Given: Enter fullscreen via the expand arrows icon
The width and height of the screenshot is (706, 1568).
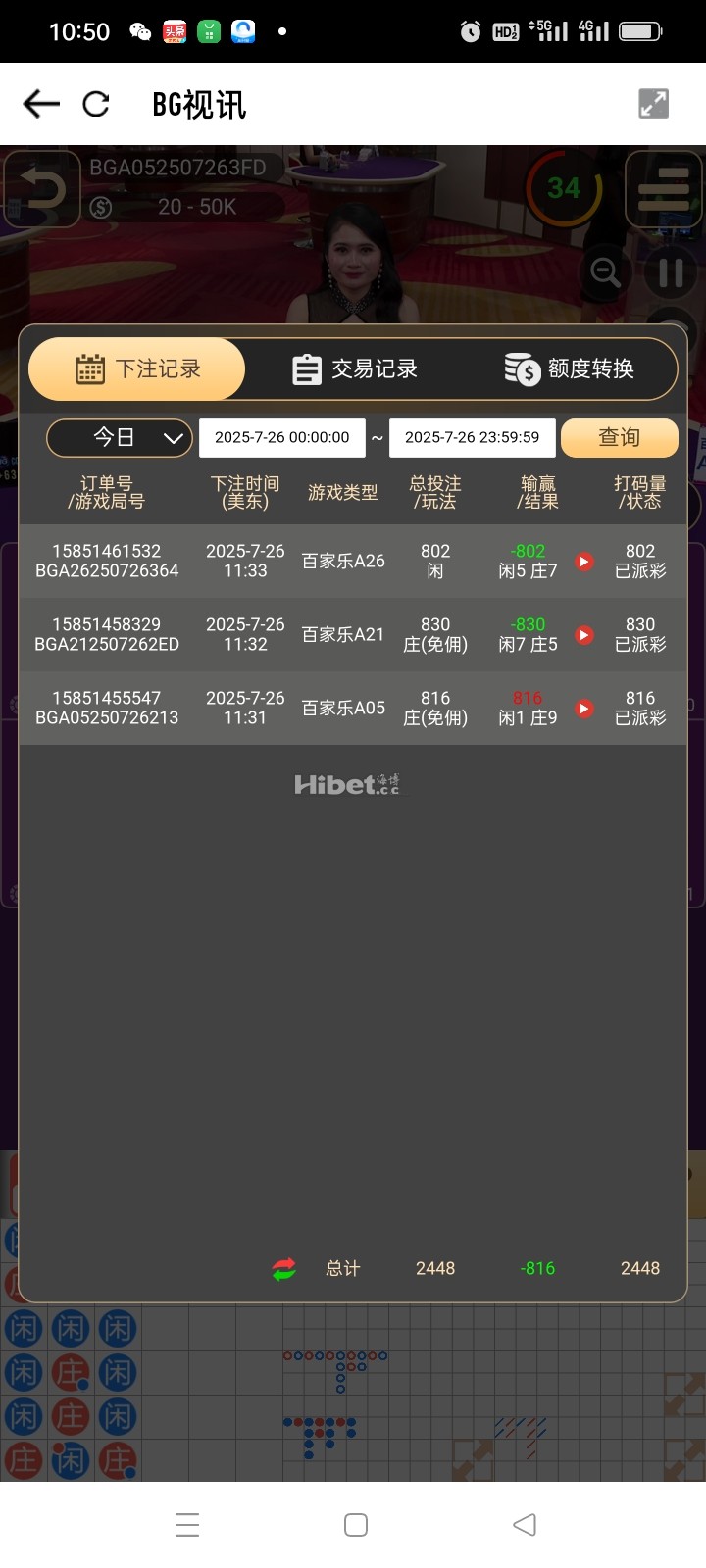Looking at the screenshot, I should click(655, 103).
